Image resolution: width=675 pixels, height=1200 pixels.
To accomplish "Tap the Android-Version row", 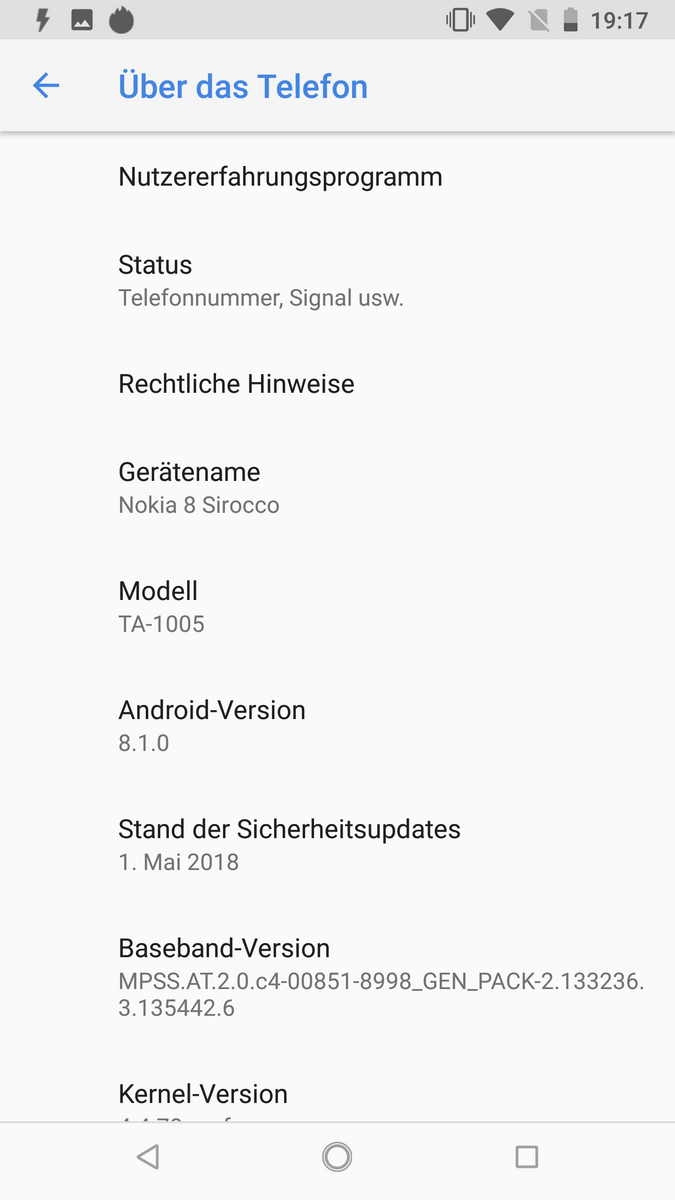I will point(212,725).
